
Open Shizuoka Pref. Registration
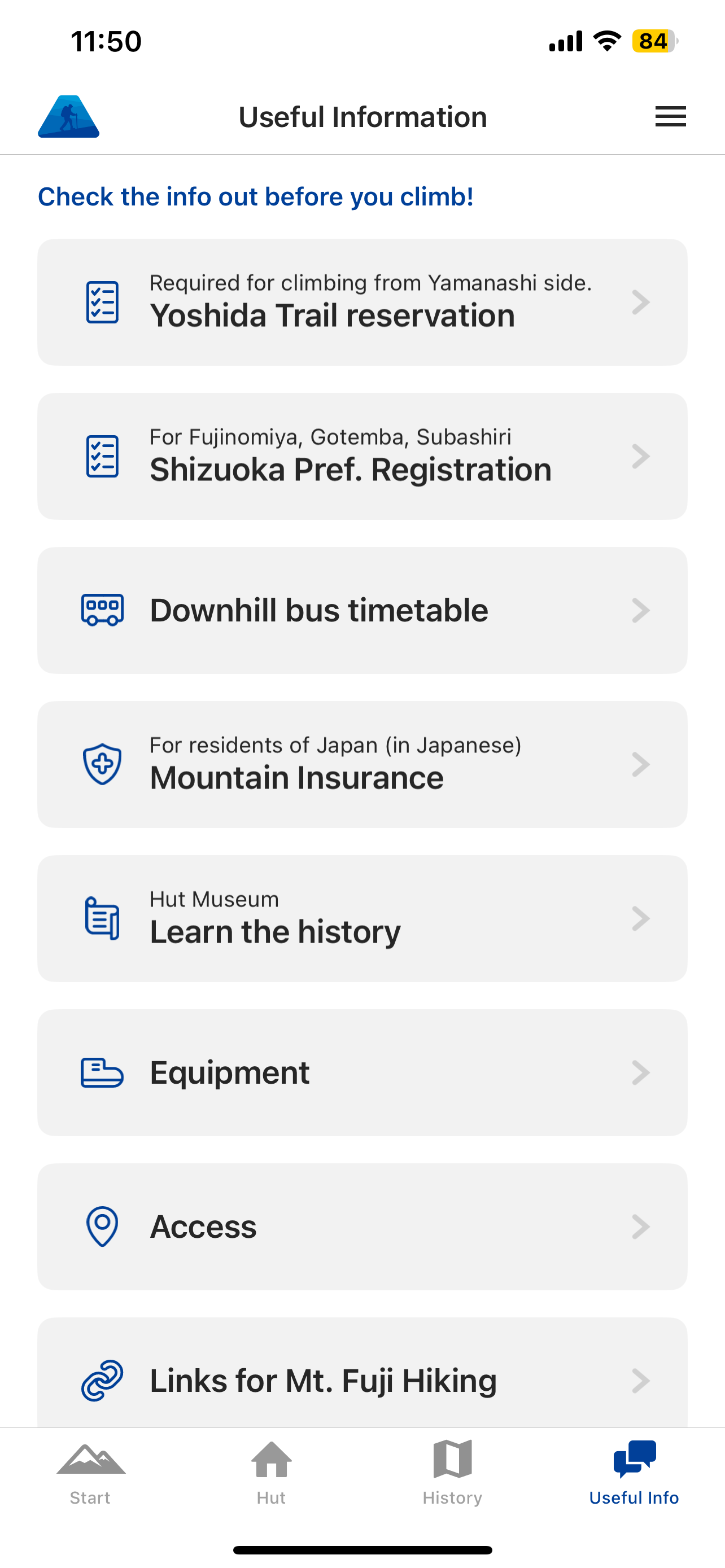362,456
